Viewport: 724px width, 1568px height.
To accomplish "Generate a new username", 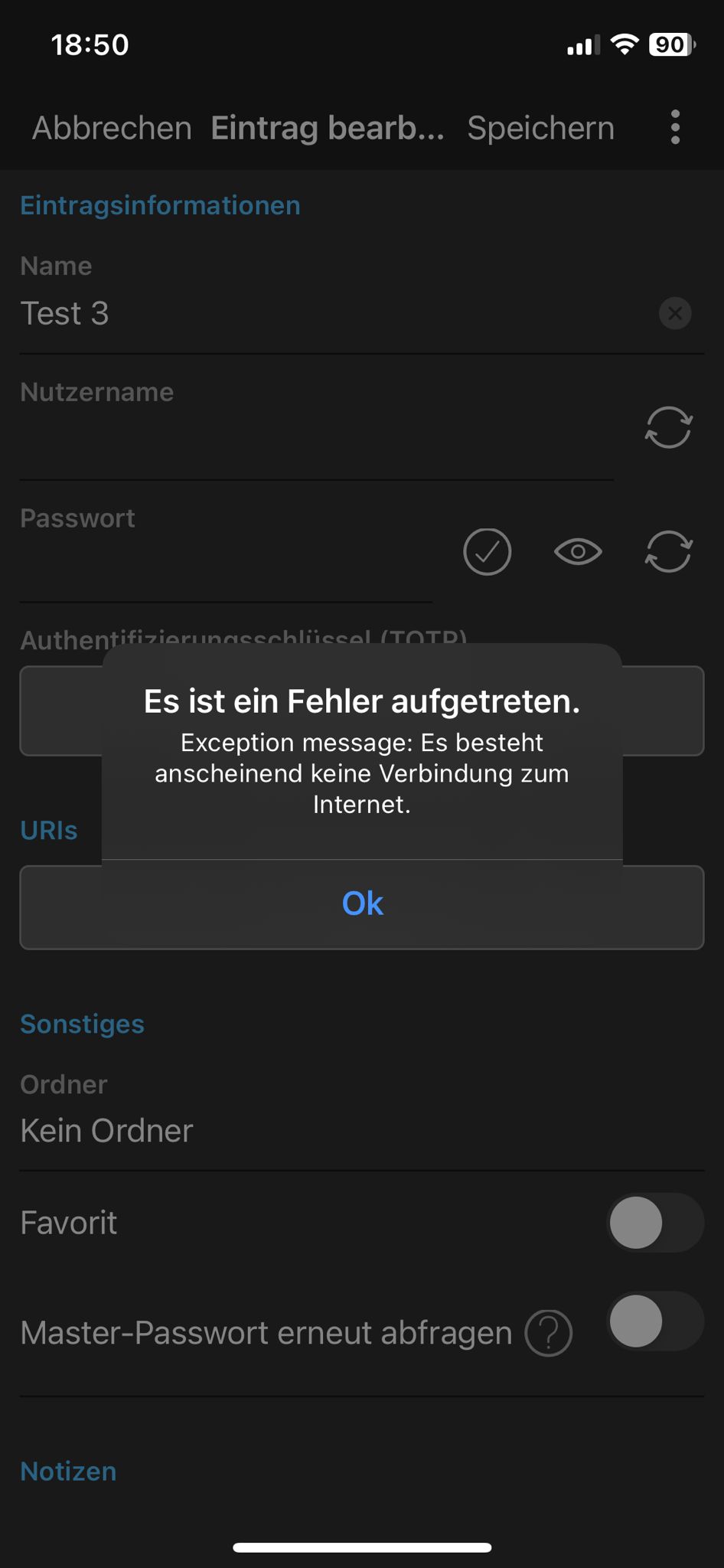I will tap(668, 427).
